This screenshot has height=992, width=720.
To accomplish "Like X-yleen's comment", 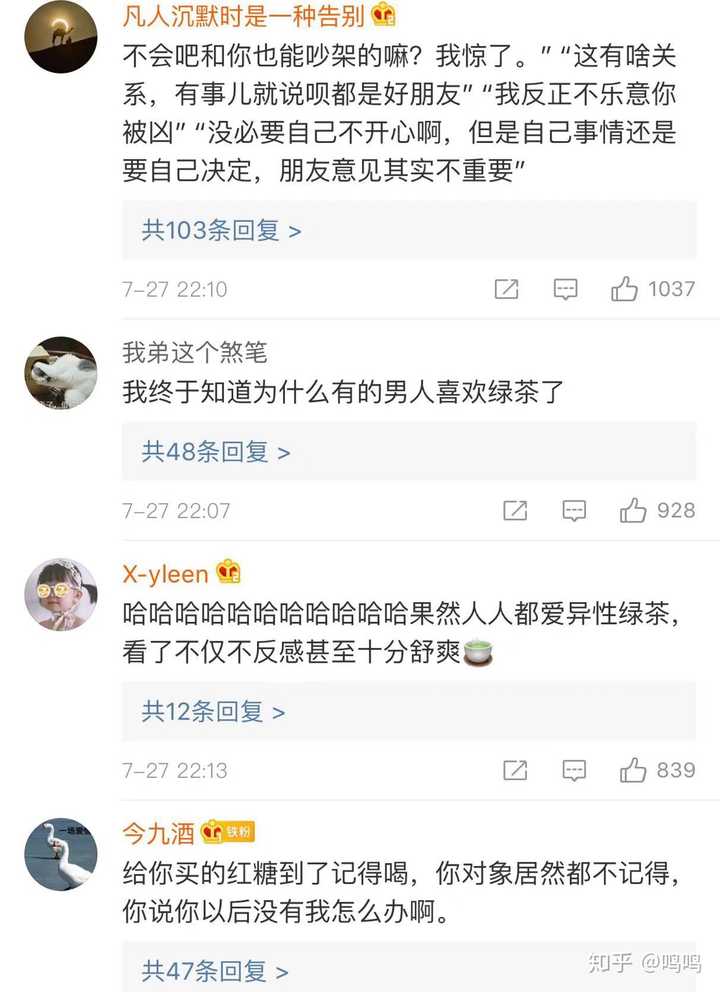I will coord(634,771).
